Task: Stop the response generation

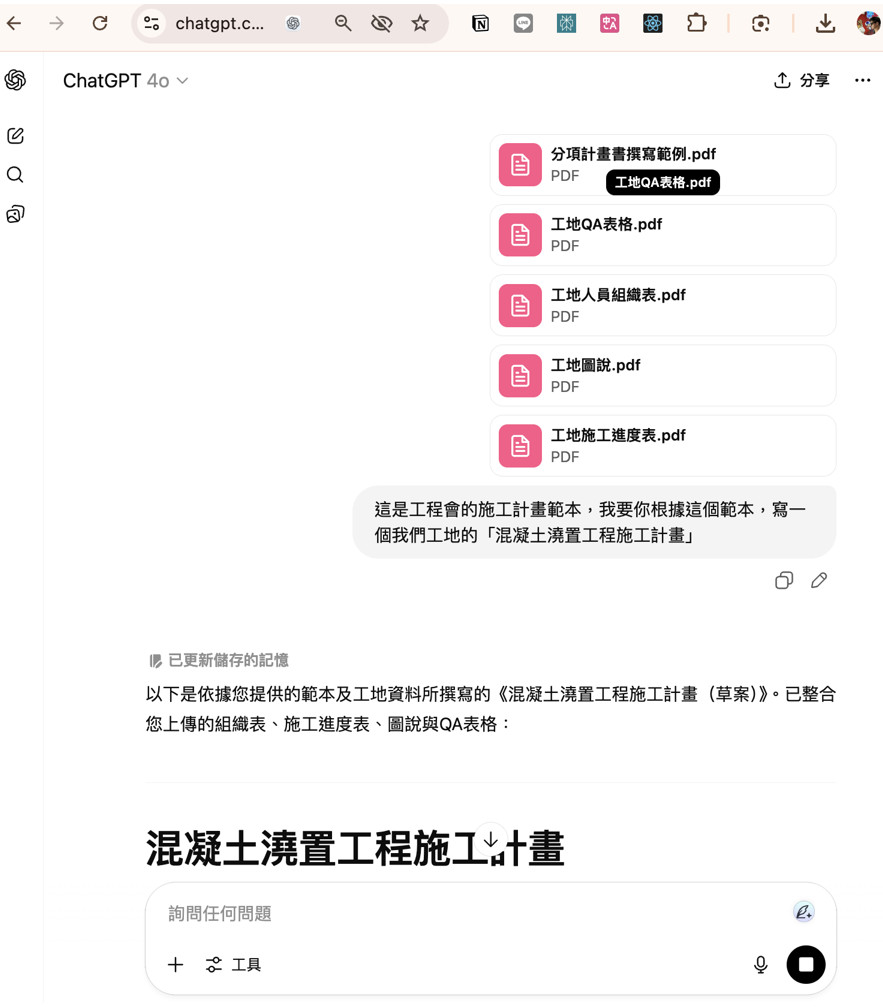Action: (x=806, y=964)
